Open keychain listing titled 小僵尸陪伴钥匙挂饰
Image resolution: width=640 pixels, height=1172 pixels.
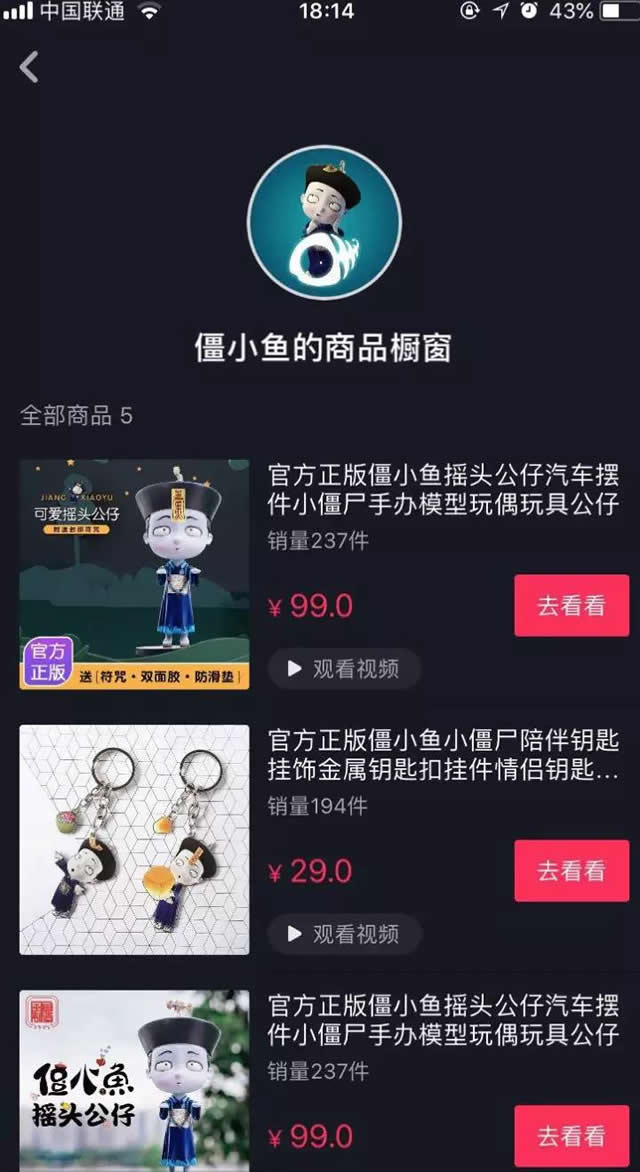pyautogui.click(x=443, y=755)
